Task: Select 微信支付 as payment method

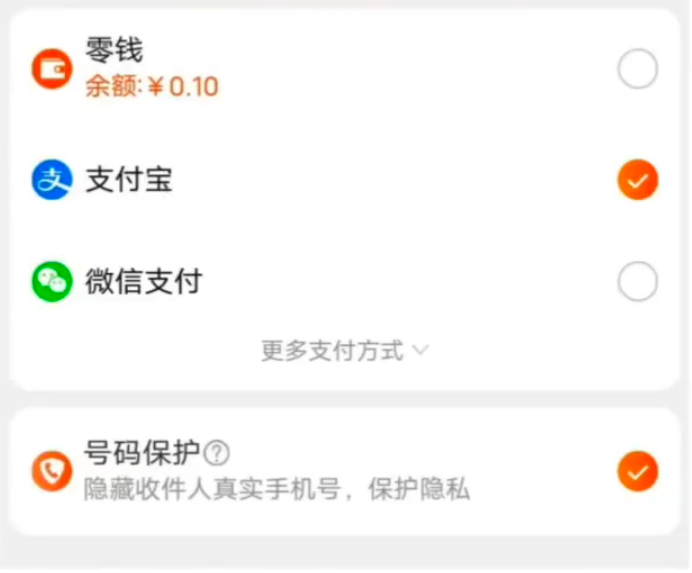Action: (637, 282)
